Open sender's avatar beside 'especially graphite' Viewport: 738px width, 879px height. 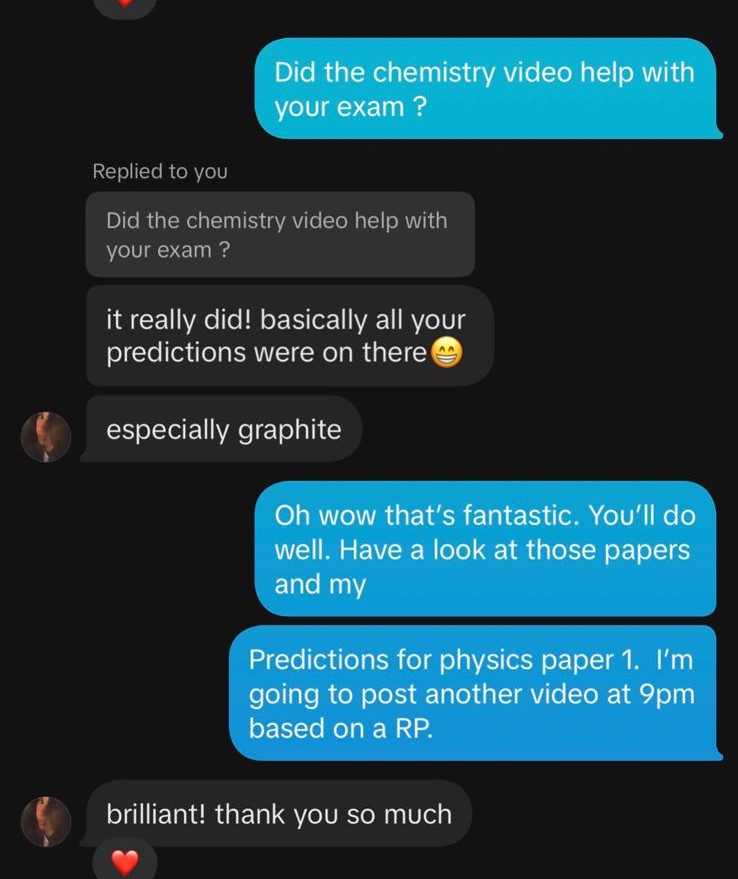click(46, 436)
